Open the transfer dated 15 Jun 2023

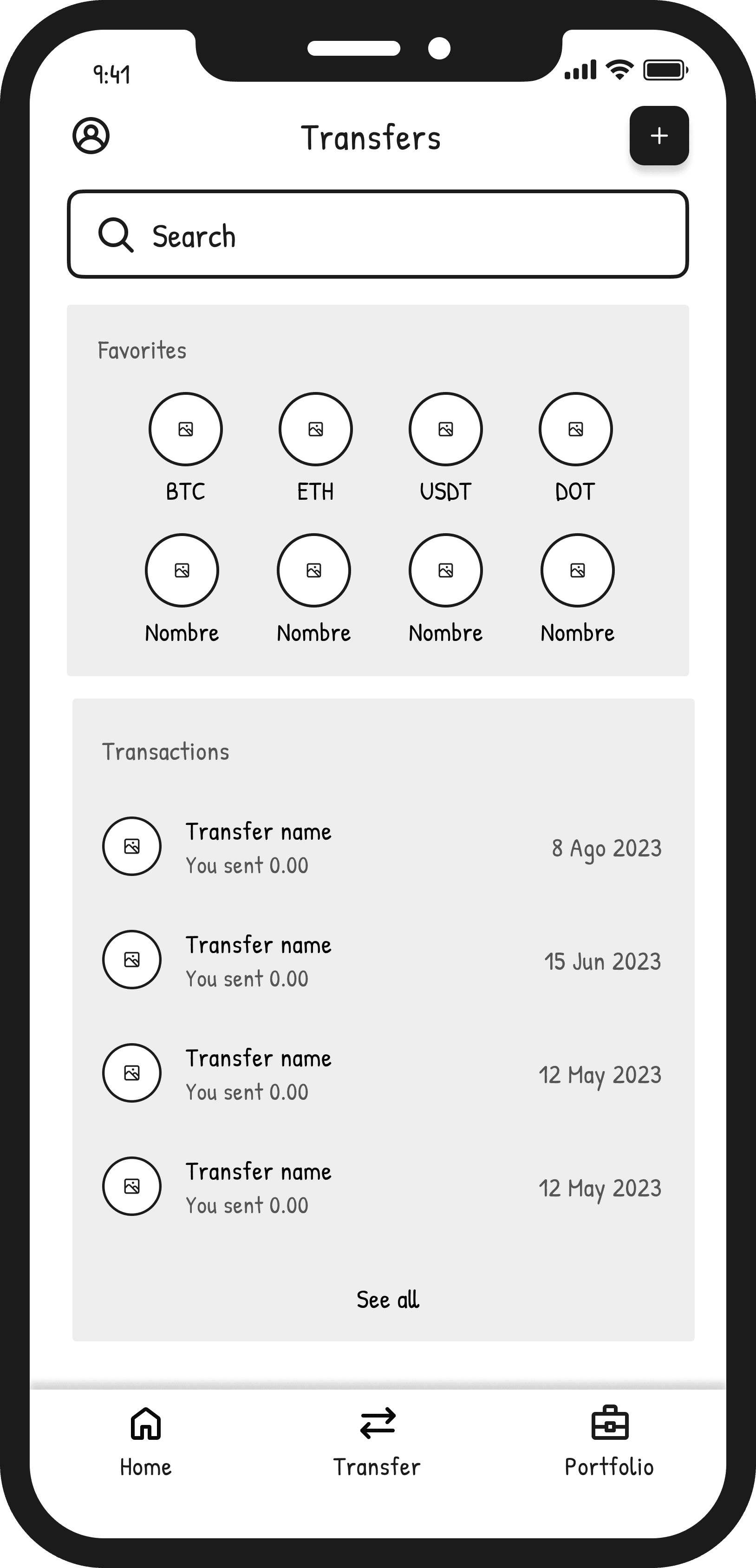(382, 960)
